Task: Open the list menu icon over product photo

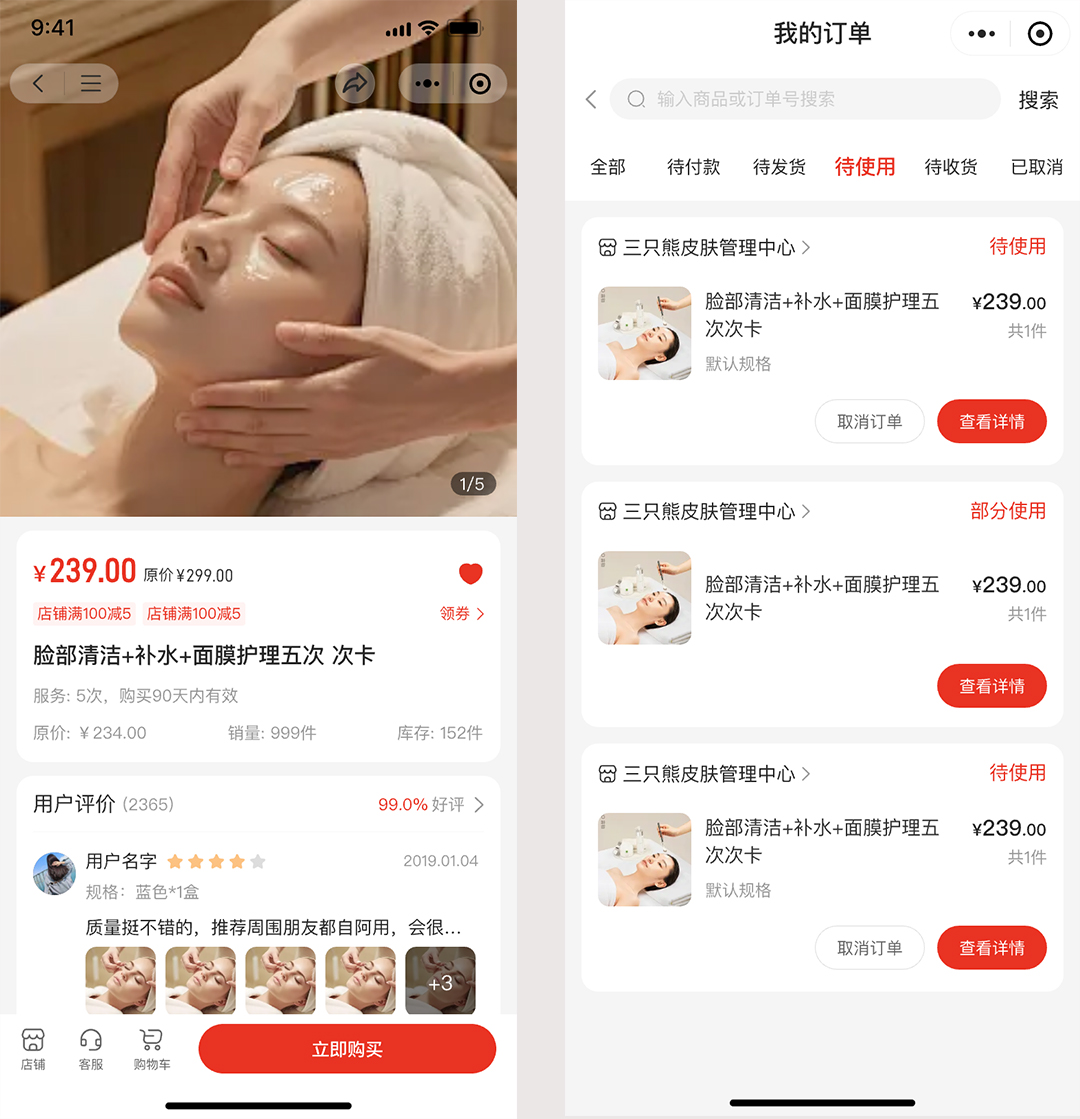Action: (x=91, y=84)
